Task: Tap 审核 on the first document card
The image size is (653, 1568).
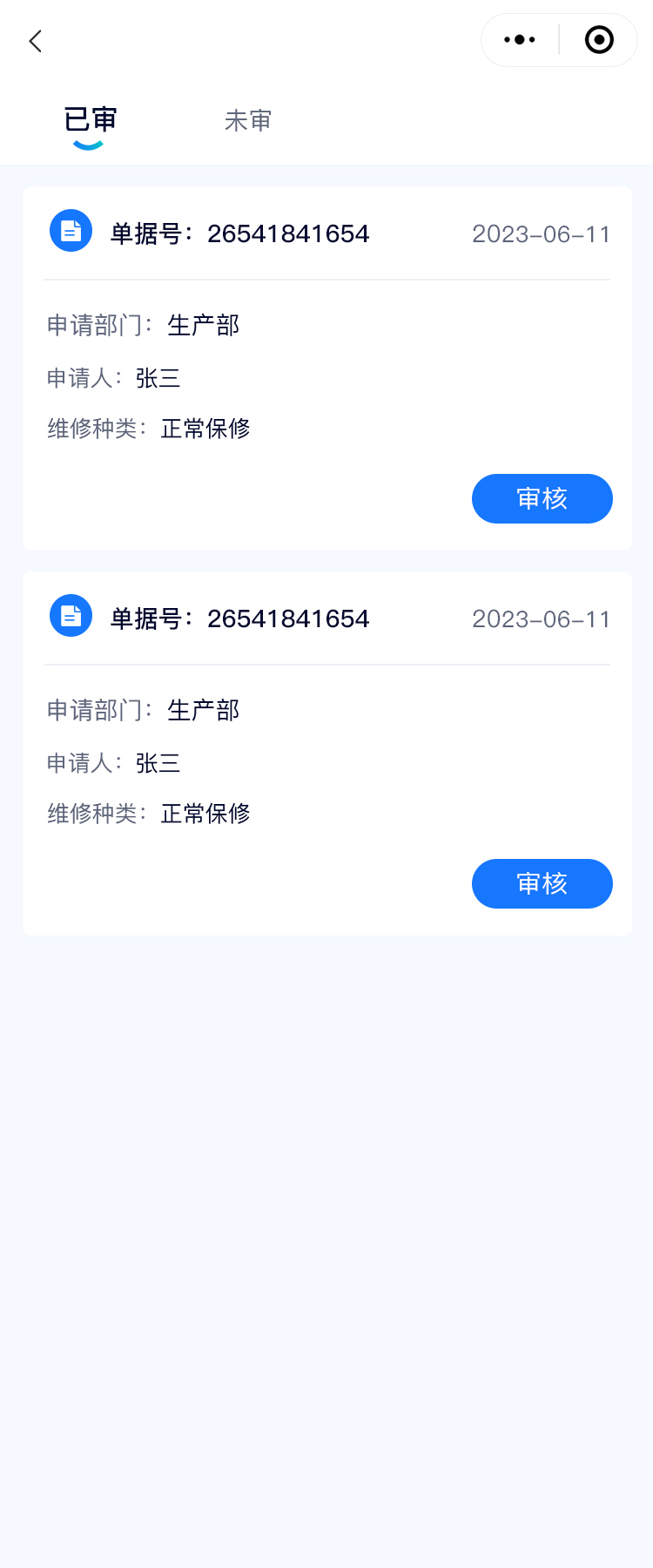Action: (542, 498)
